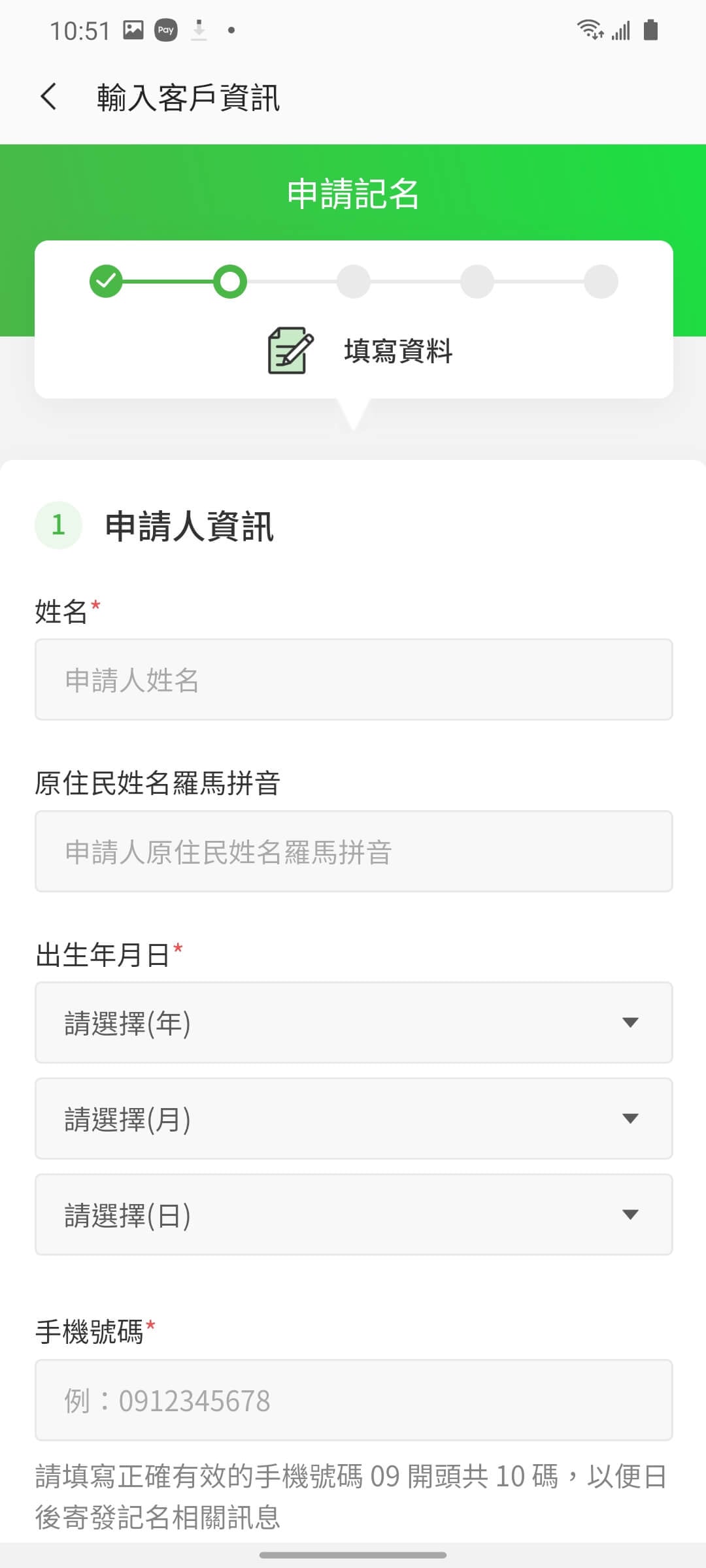Tap the applicant name field
This screenshot has width=706, height=1568.
354,679
